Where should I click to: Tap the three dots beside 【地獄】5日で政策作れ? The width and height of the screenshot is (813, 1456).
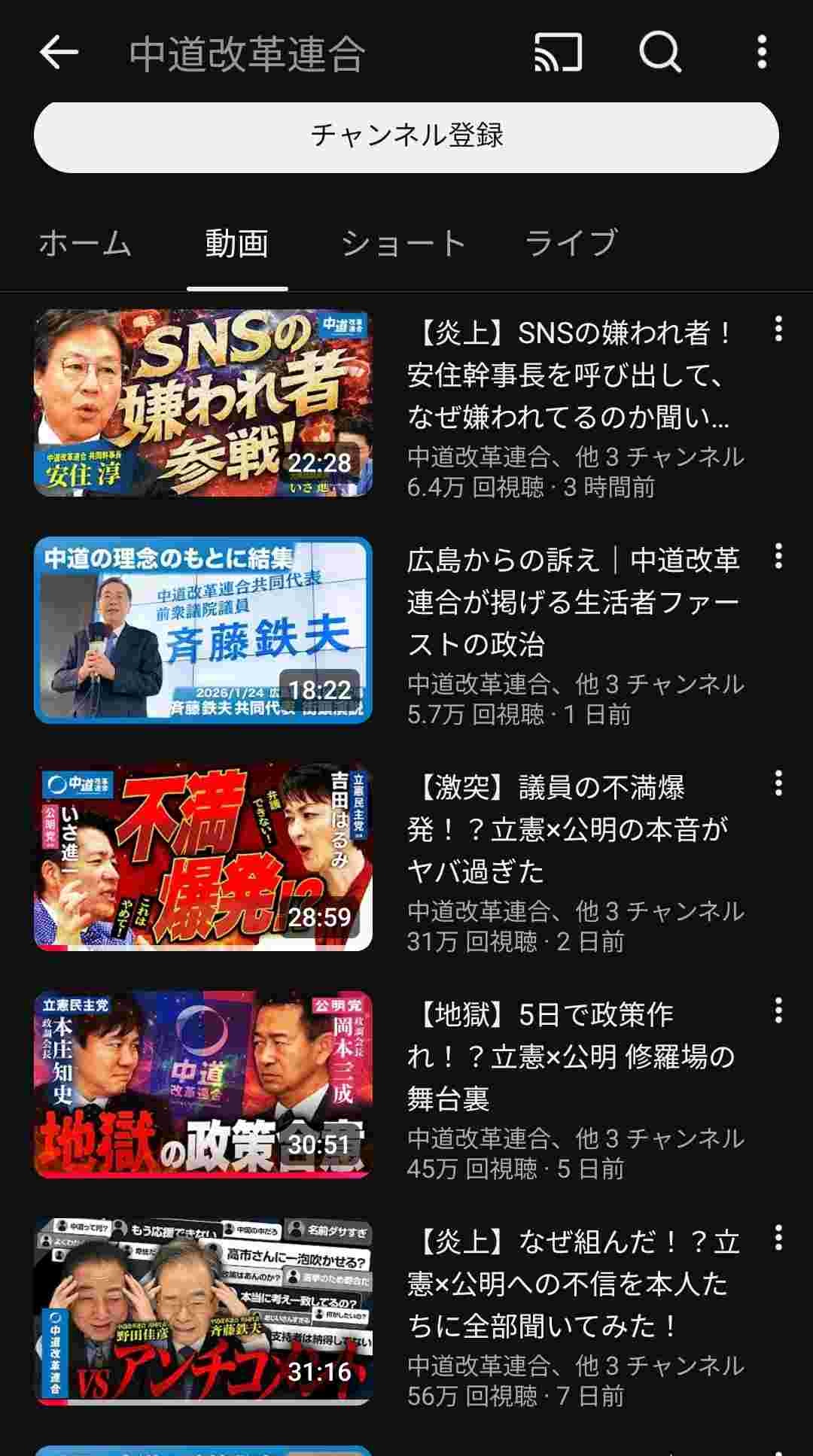(x=778, y=1011)
